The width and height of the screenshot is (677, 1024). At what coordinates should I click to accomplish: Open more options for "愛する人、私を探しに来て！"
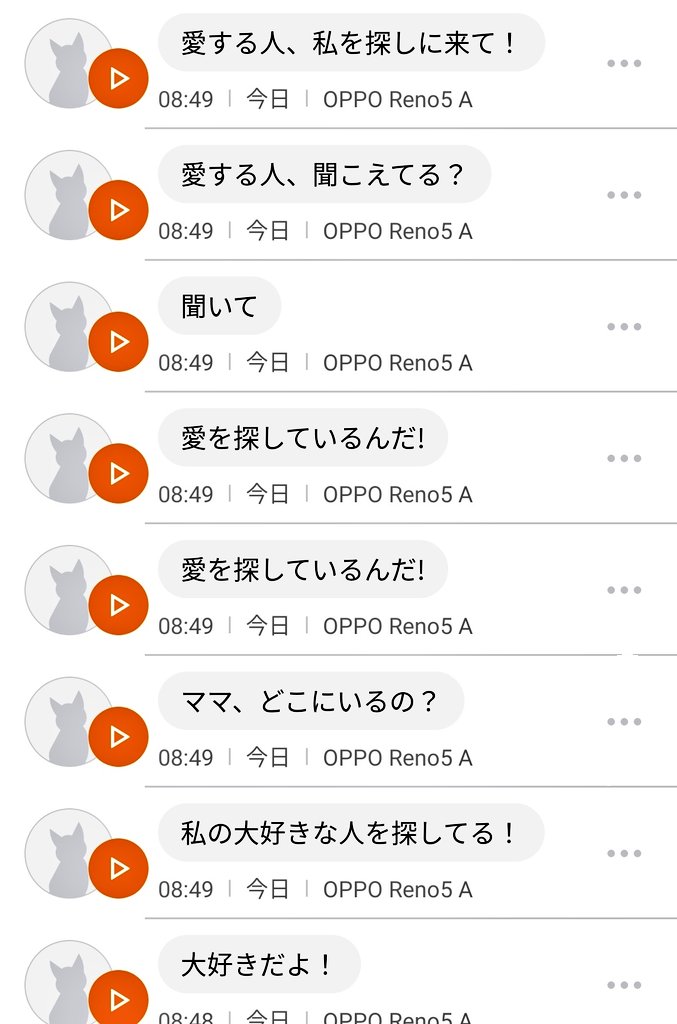(x=624, y=63)
